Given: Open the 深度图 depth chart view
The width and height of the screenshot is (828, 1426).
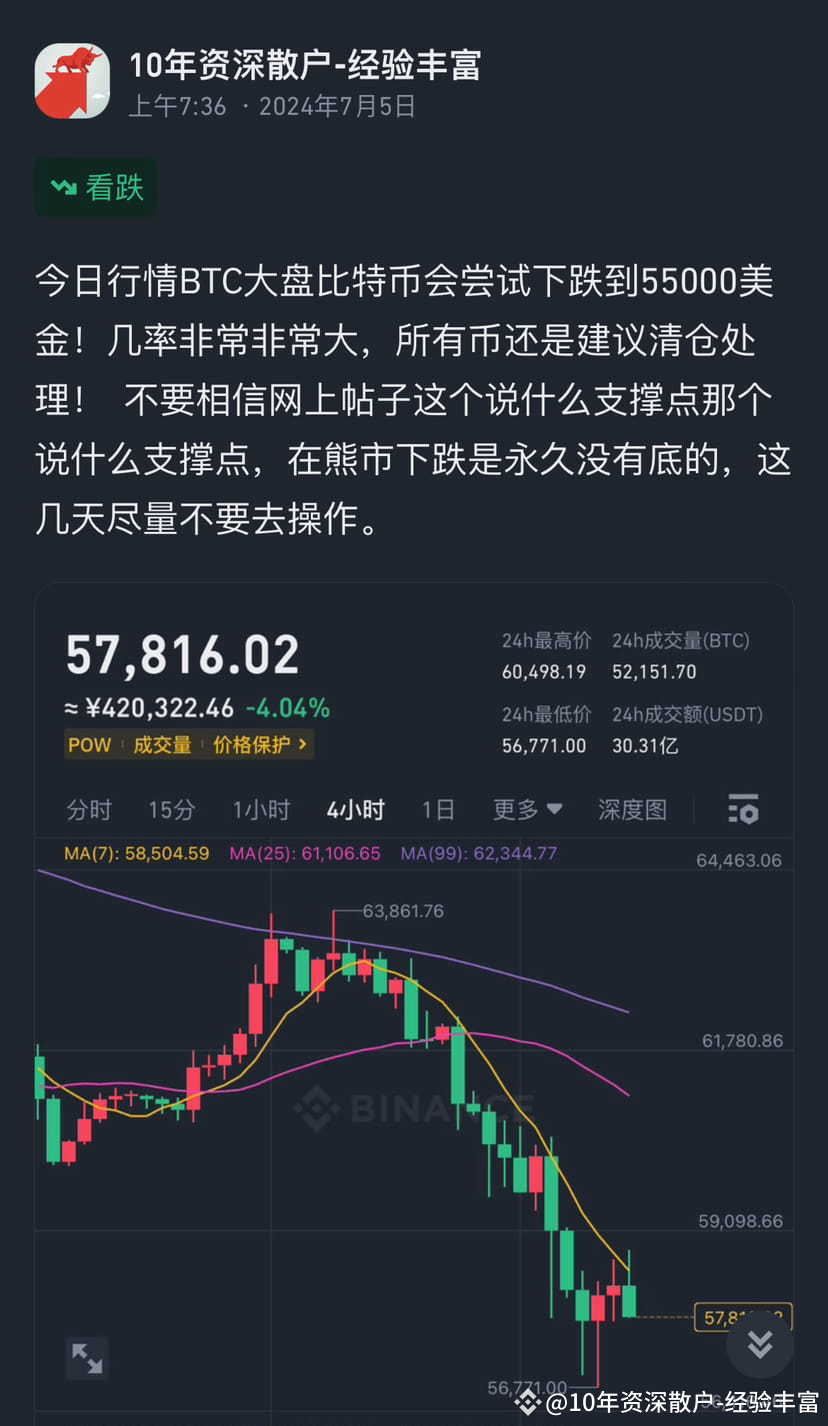Looking at the screenshot, I should click(x=631, y=810).
